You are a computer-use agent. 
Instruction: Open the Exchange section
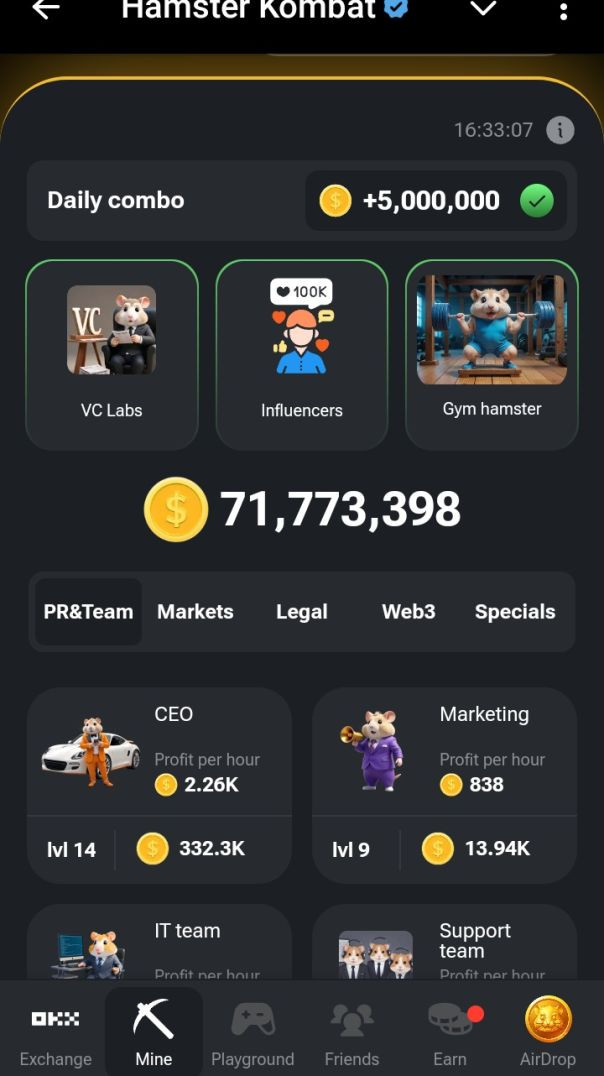click(x=55, y=1034)
